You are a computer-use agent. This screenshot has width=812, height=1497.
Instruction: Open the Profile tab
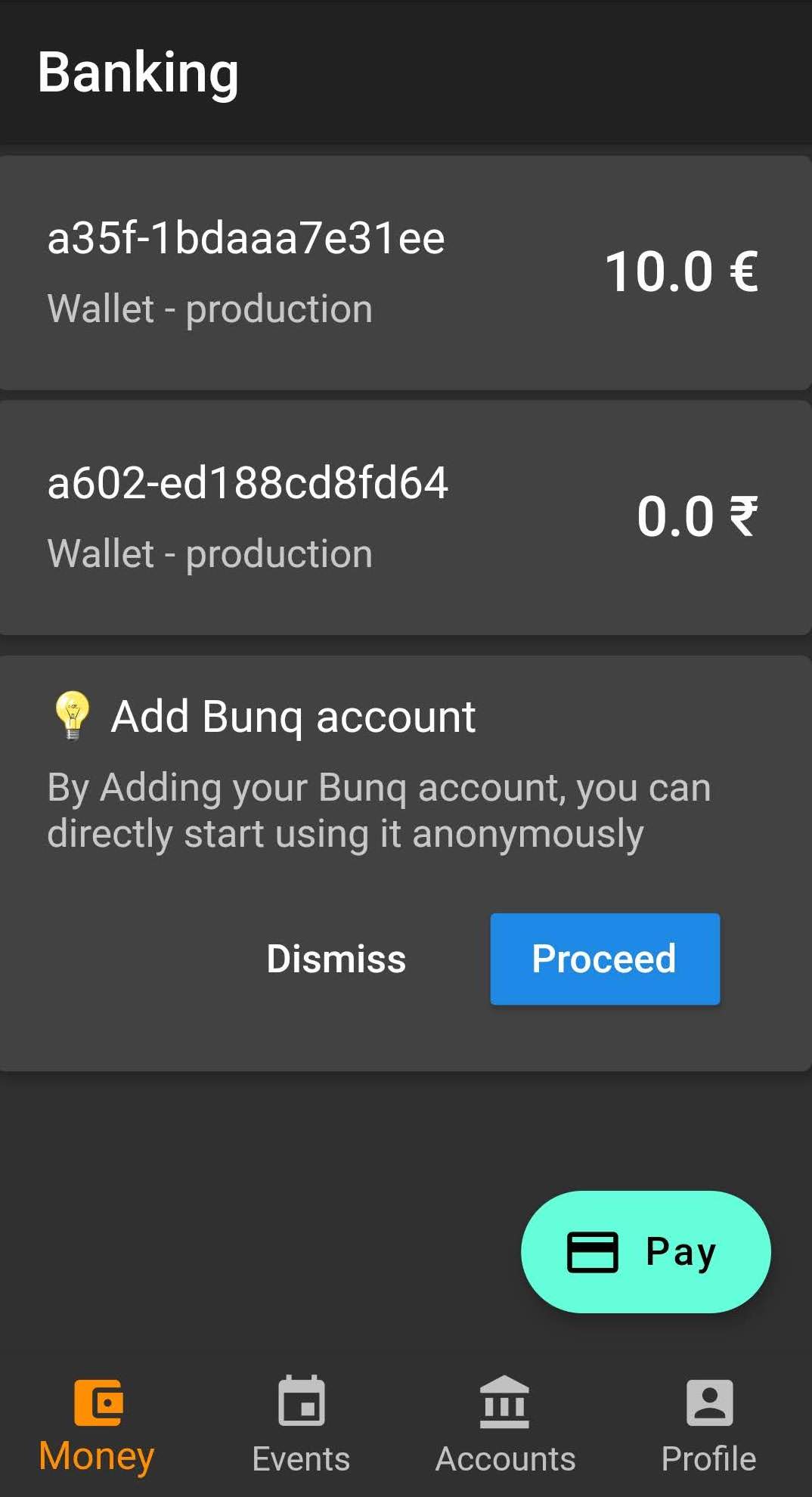point(708,1424)
